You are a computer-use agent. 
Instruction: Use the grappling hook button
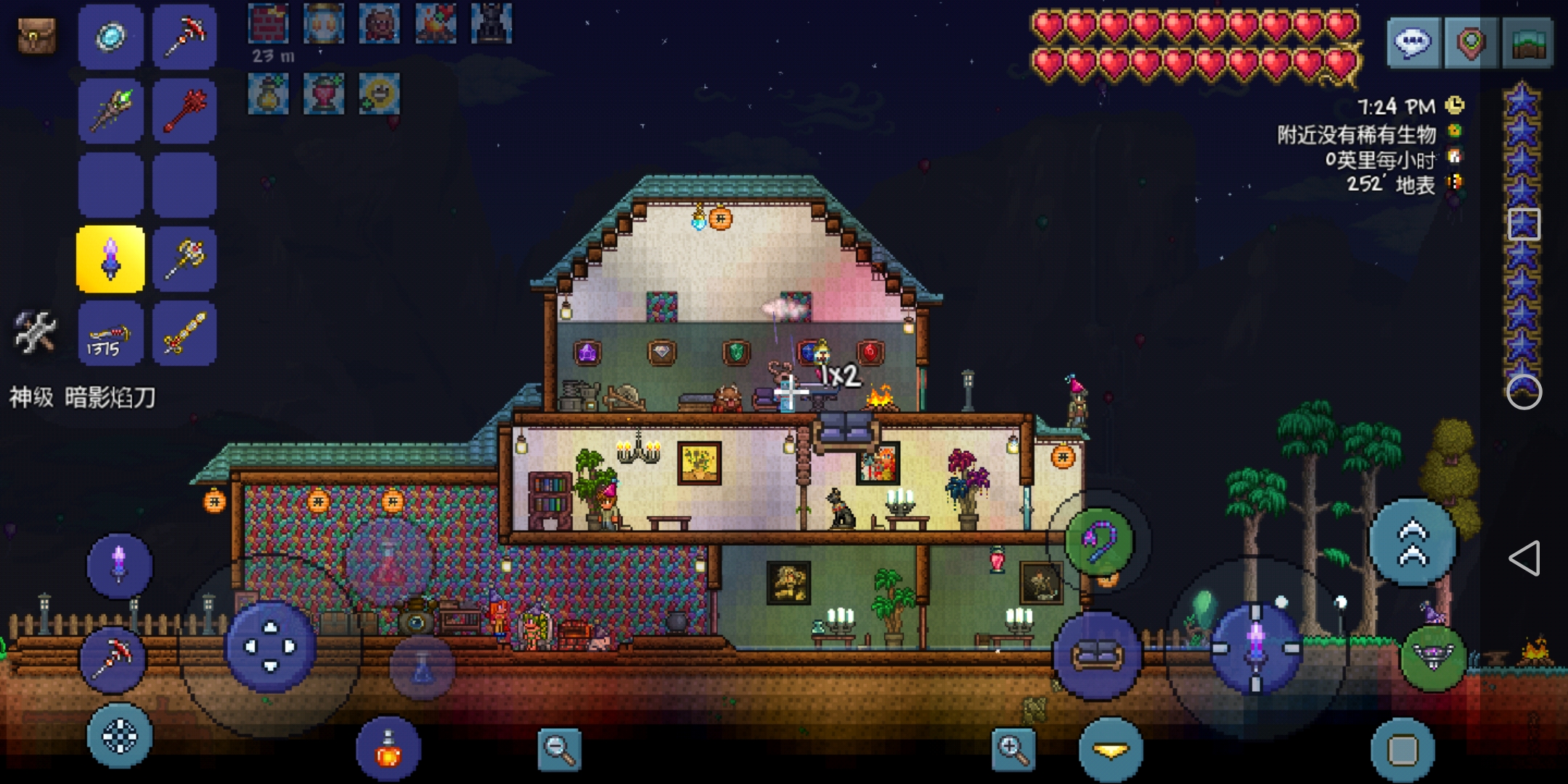click(x=1099, y=542)
